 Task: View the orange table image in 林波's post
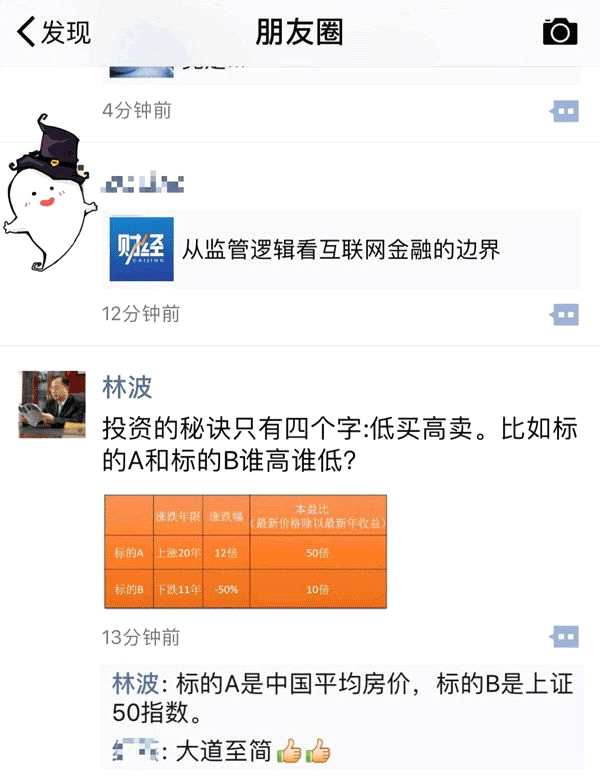pyautogui.click(x=245, y=551)
